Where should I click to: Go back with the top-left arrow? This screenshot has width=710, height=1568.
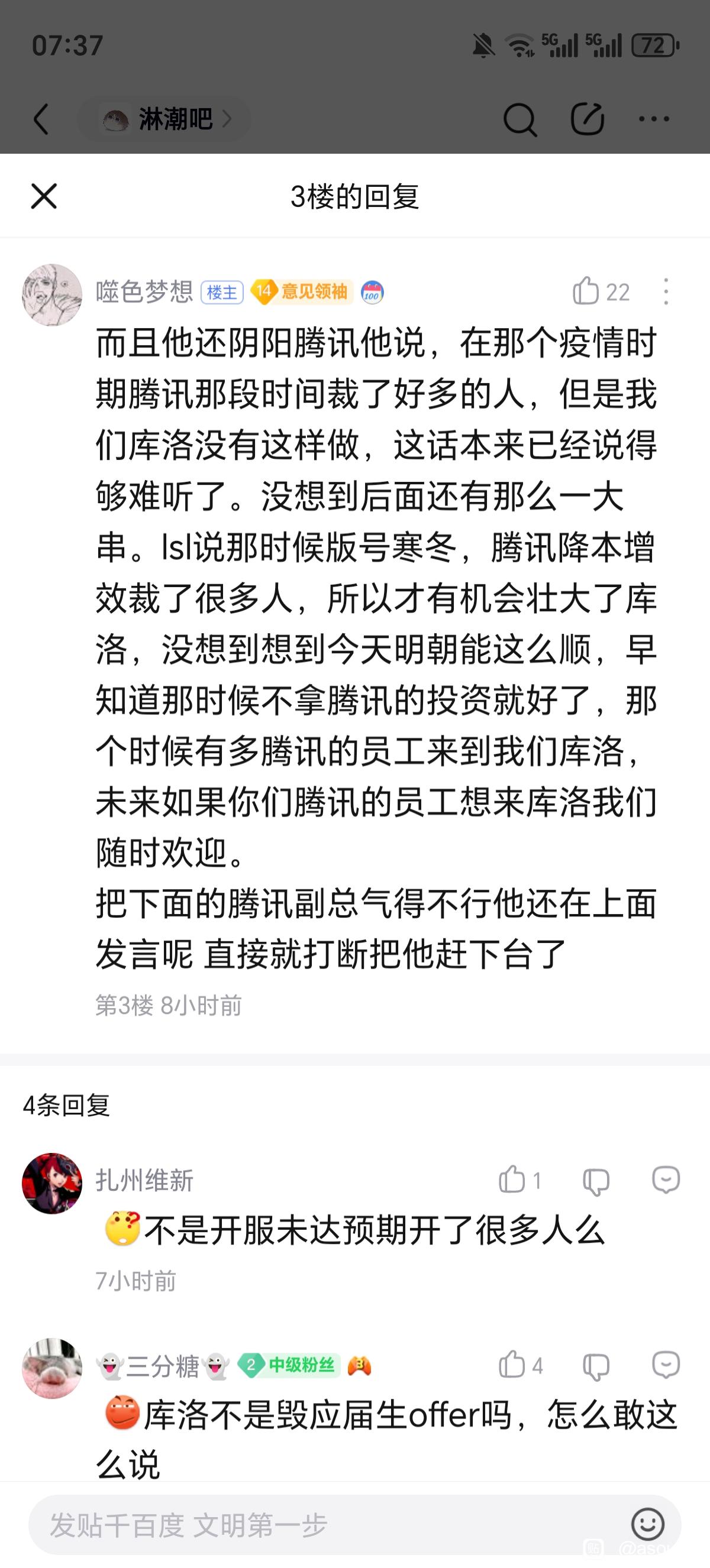click(41, 119)
